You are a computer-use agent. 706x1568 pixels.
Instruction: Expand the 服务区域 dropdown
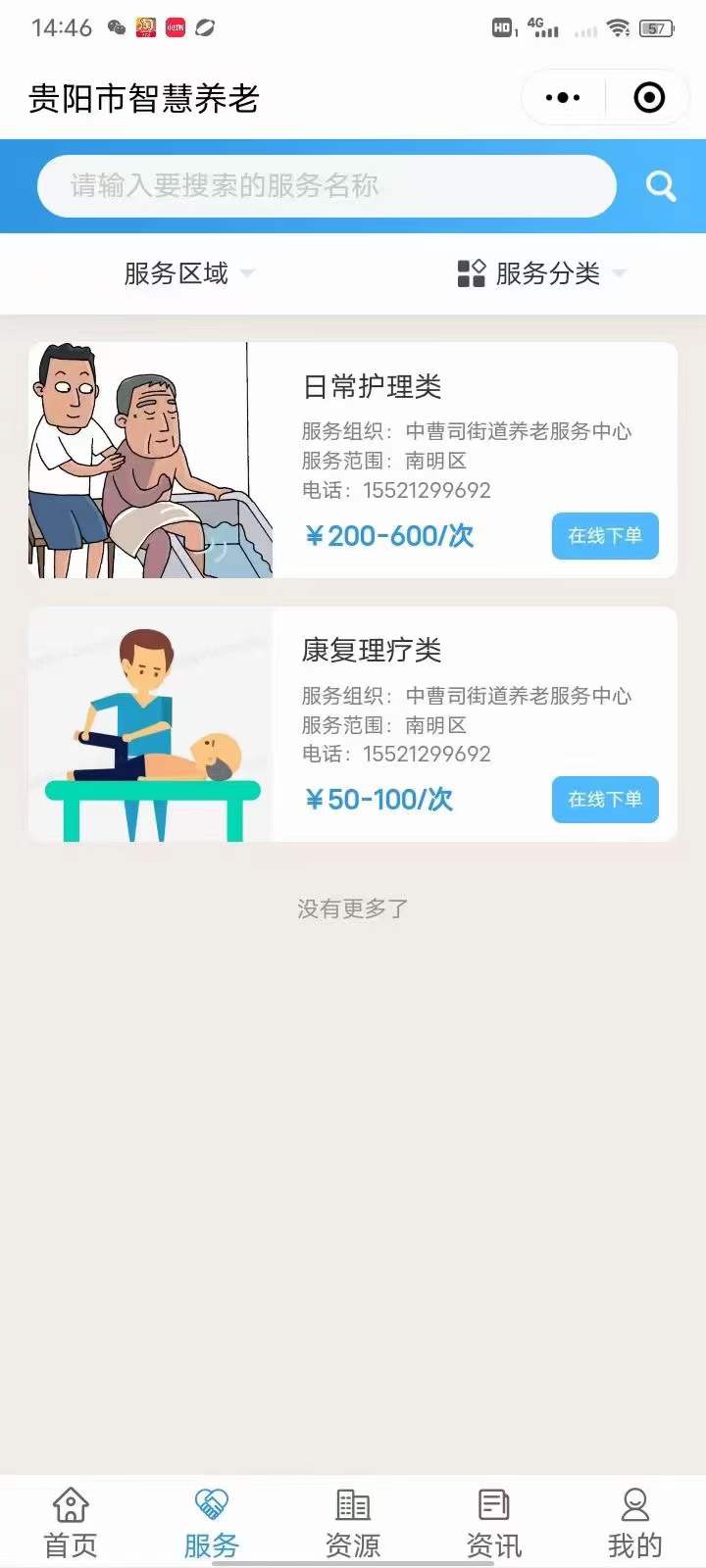188,273
